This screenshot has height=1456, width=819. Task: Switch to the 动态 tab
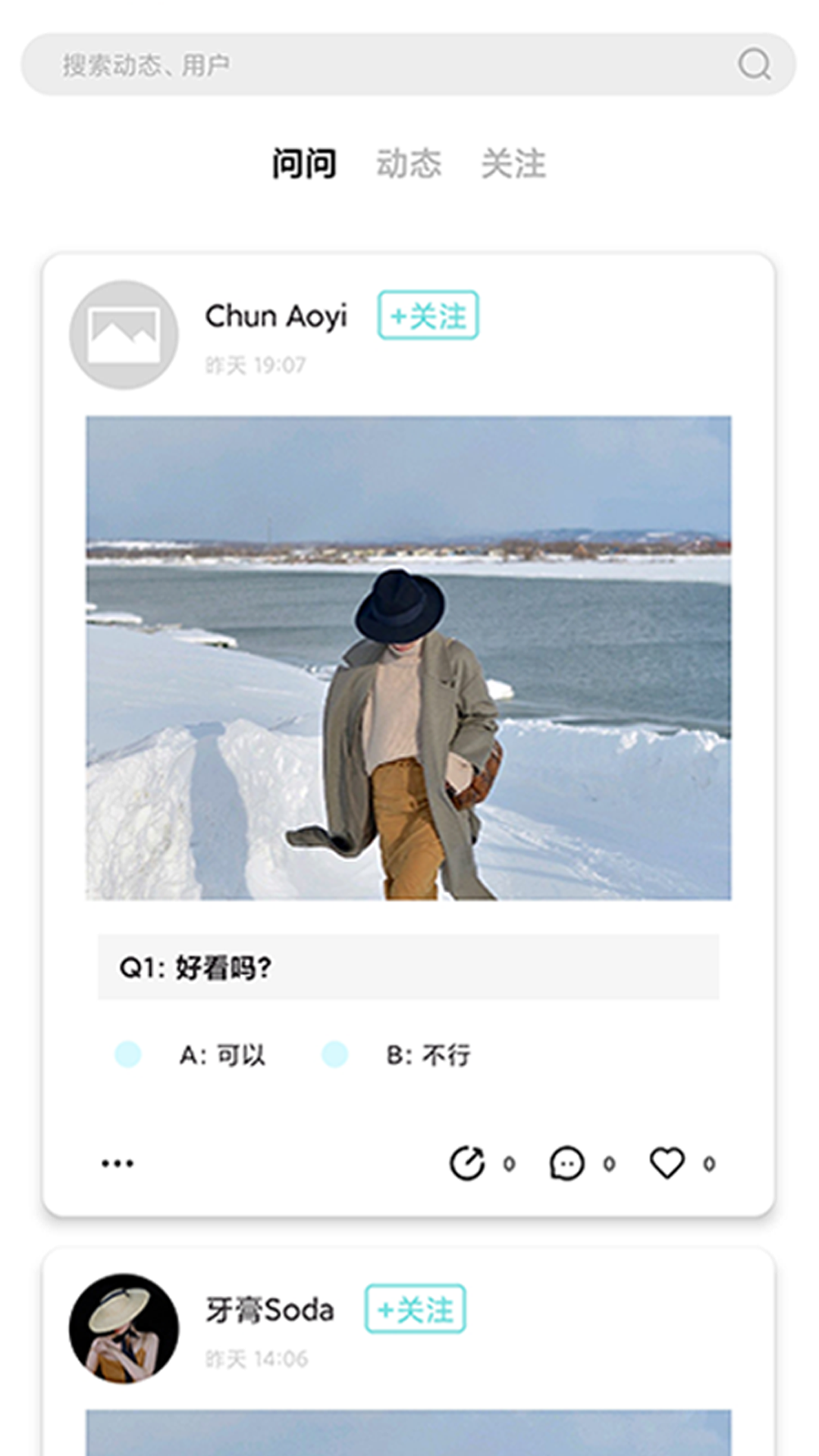(409, 164)
